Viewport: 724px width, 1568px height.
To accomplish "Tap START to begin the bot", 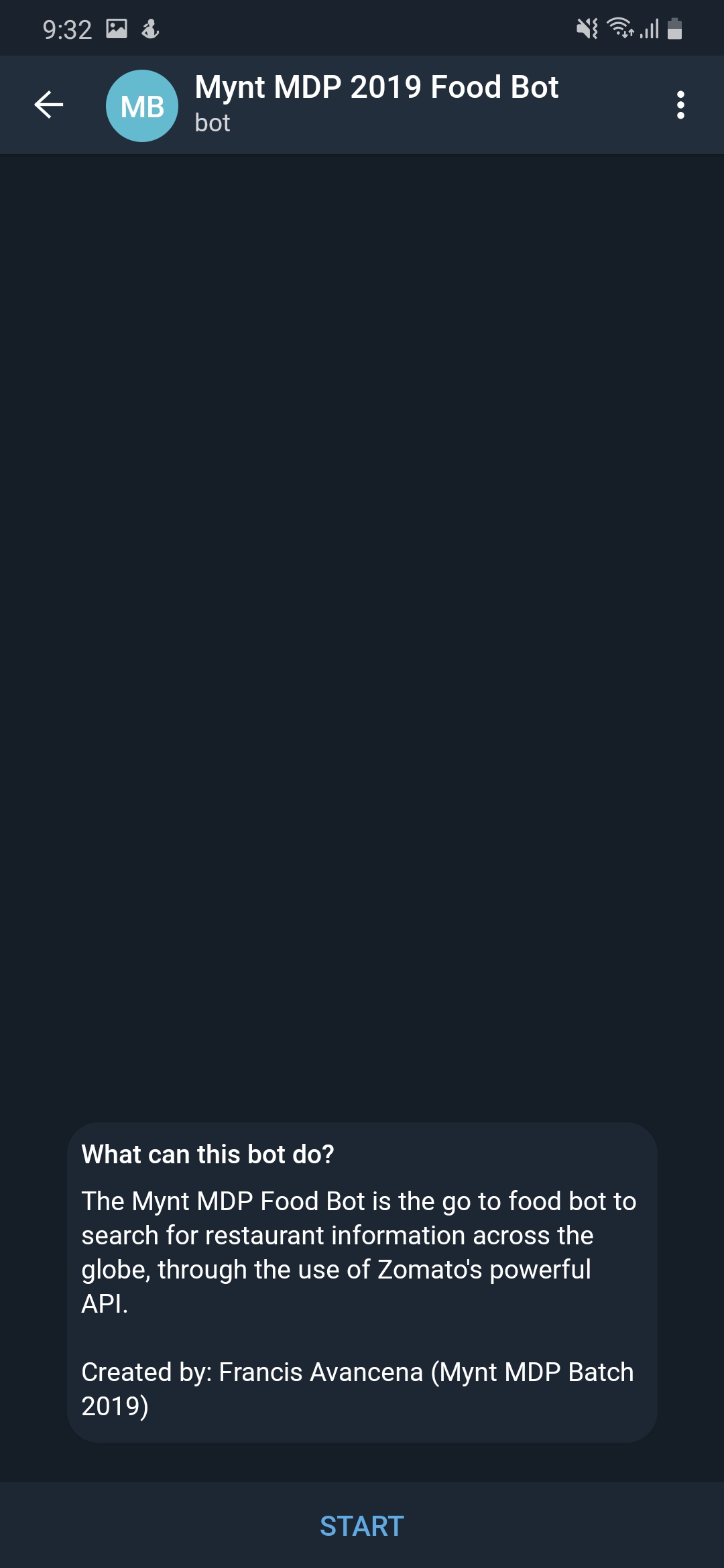I will pos(362,1526).
